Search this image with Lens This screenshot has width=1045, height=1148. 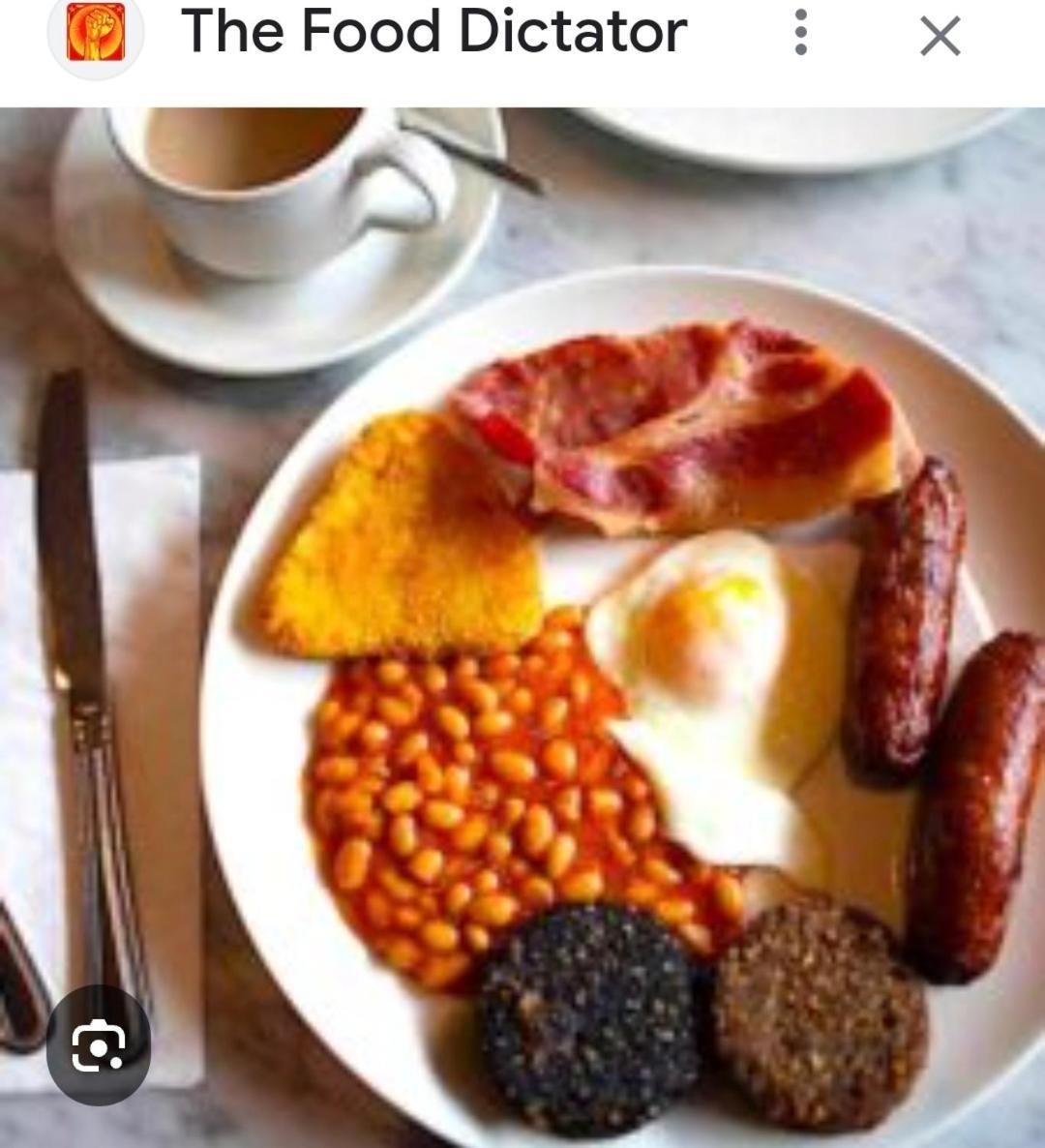pyautogui.click(x=99, y=1047)
